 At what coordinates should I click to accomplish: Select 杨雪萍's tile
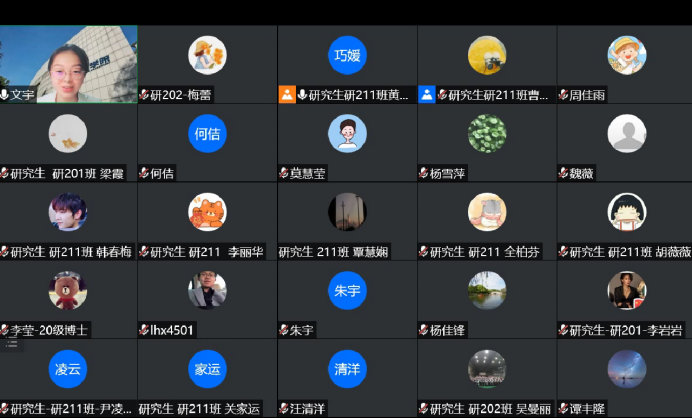[x=487, y=141]
